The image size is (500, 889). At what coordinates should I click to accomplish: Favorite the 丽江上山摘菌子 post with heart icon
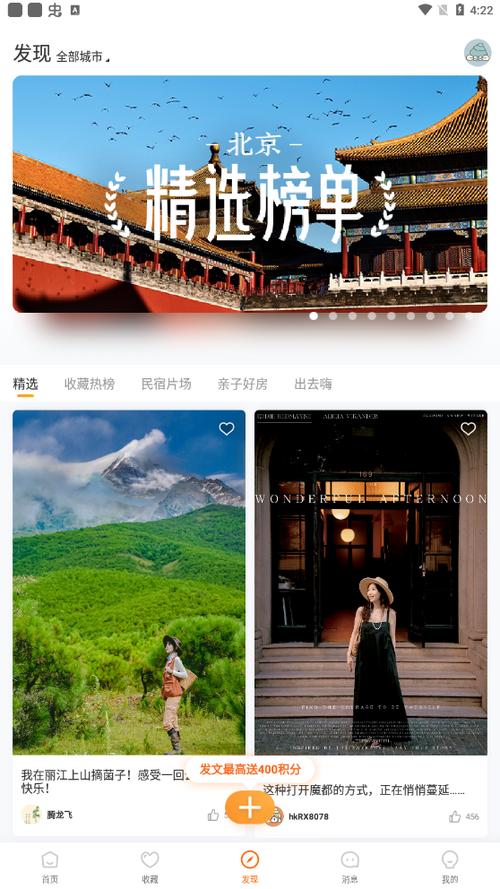(227, 429)
